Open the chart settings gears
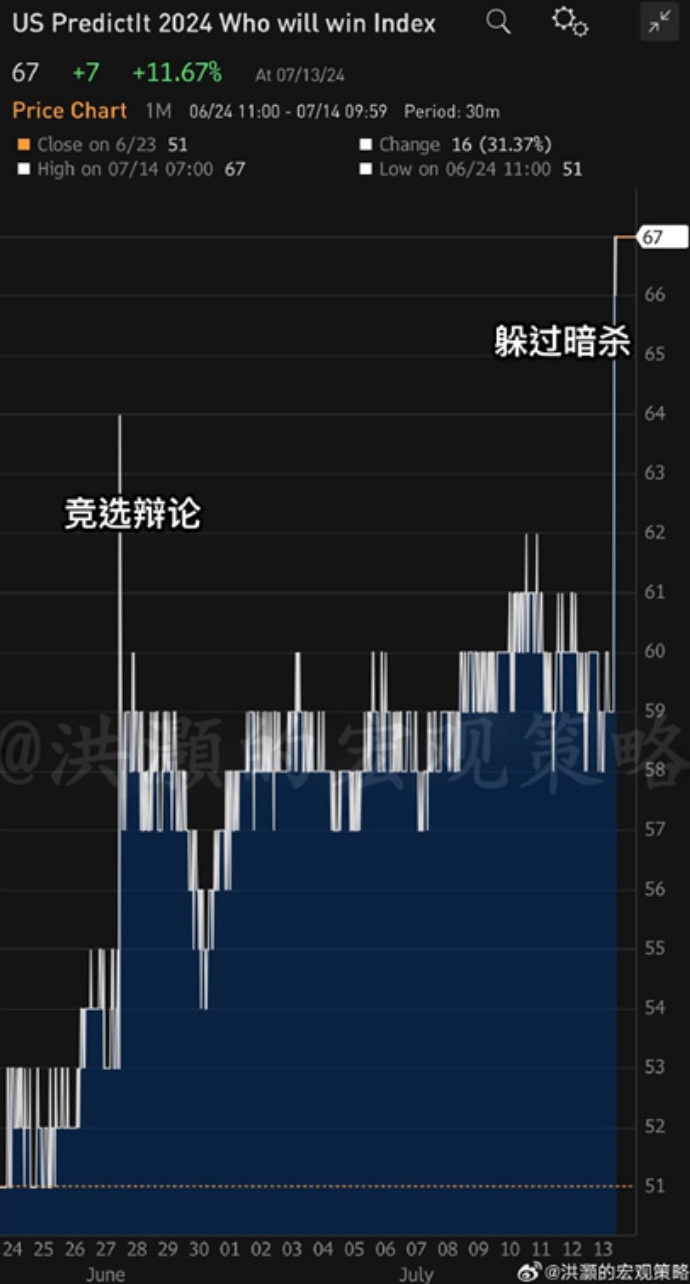Screen dimensions: 690x1284 coord(570,21)
